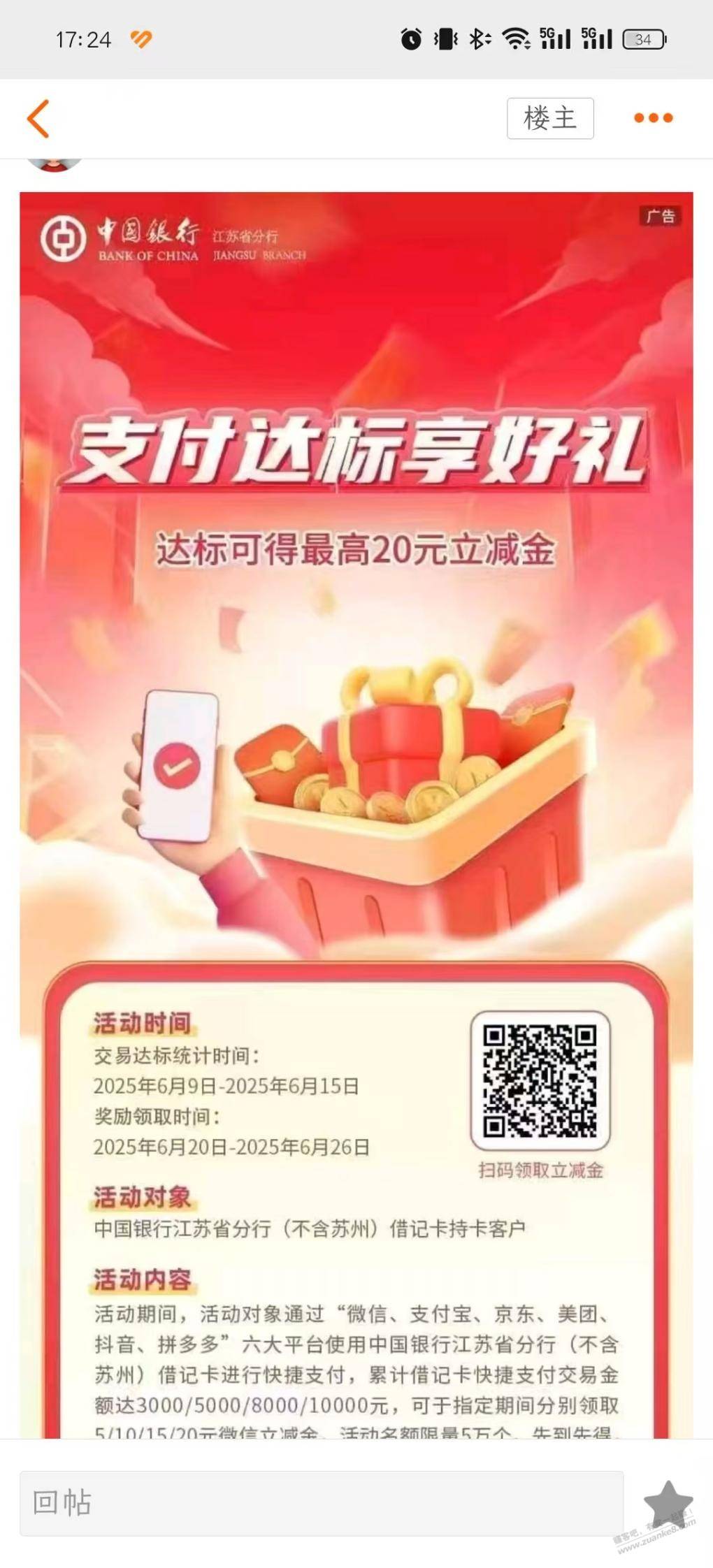Open the Bank of China poster image
This screenshot has height=1568, width=713.
[356, 815]
